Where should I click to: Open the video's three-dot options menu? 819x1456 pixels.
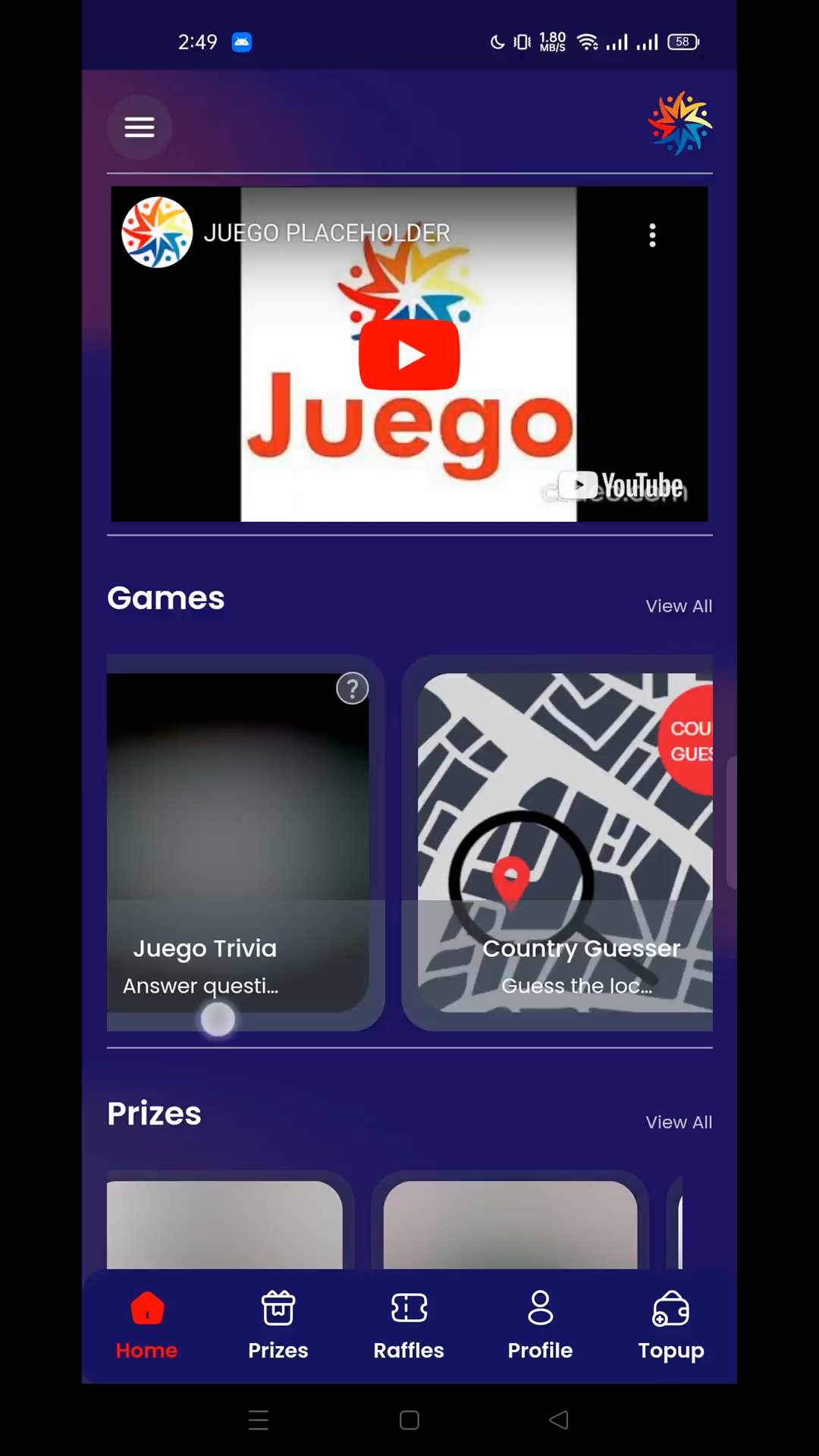point(652,235)
